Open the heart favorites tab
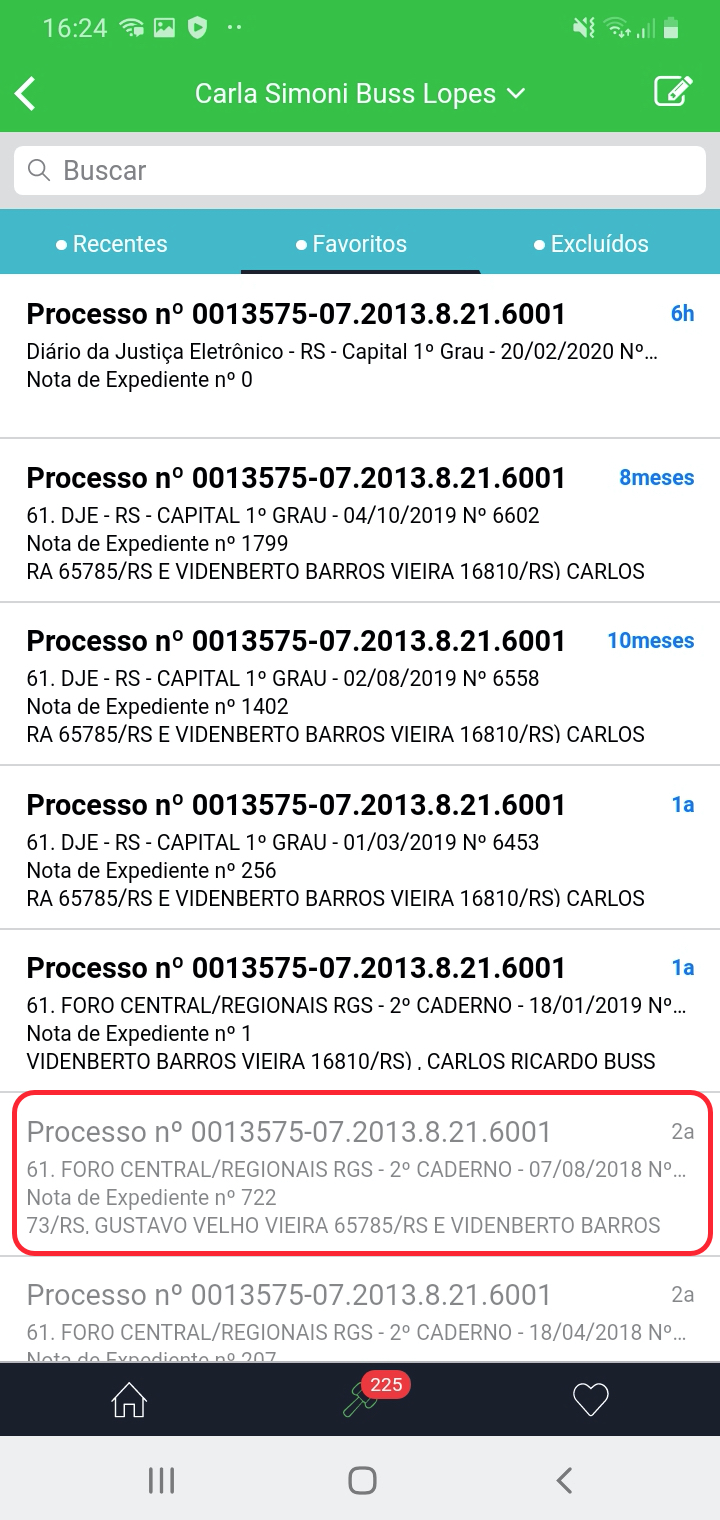720x1520 pixels. [x=590, y=1400]
